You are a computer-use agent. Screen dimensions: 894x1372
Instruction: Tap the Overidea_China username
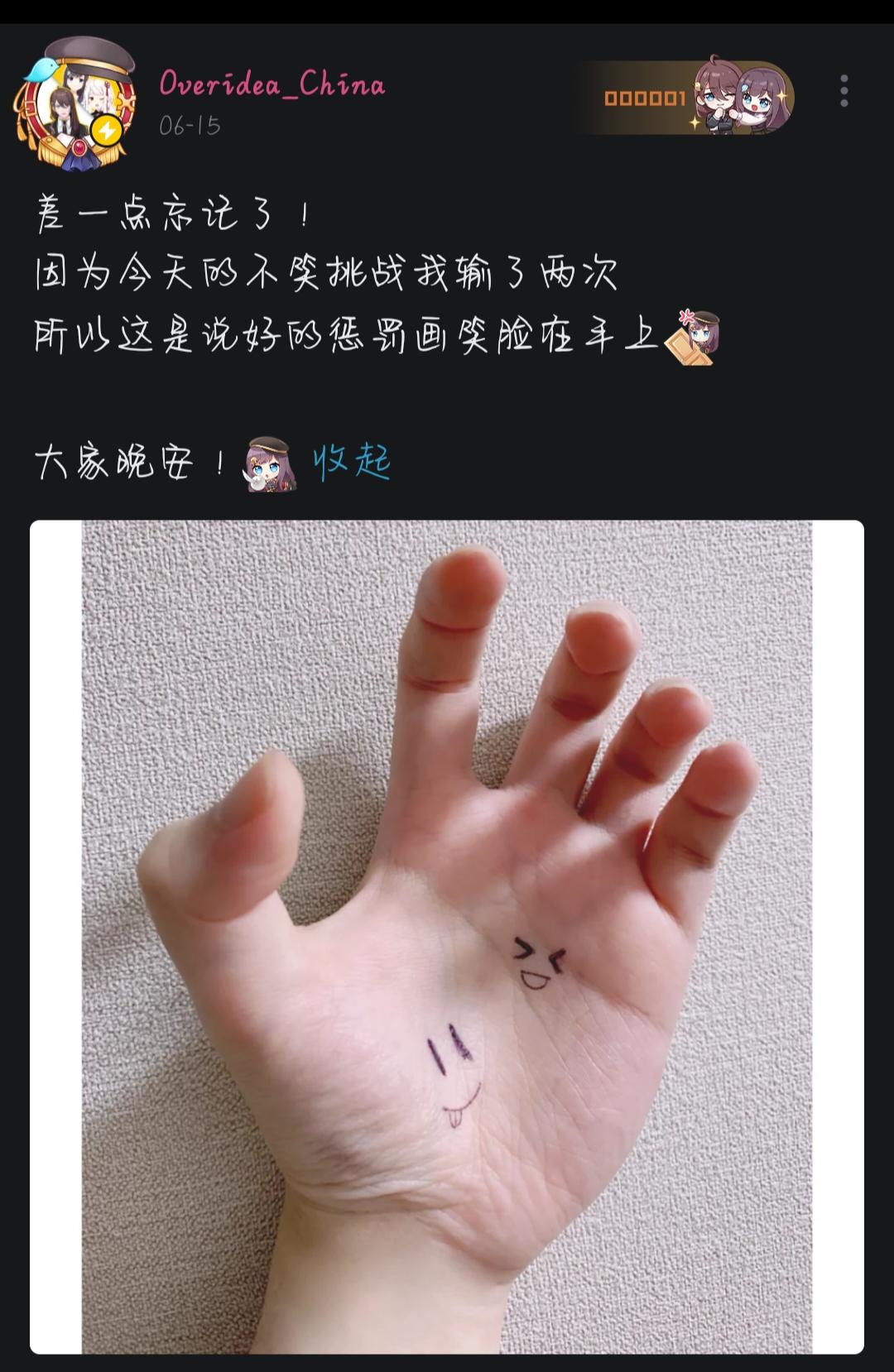click(272, 84)
